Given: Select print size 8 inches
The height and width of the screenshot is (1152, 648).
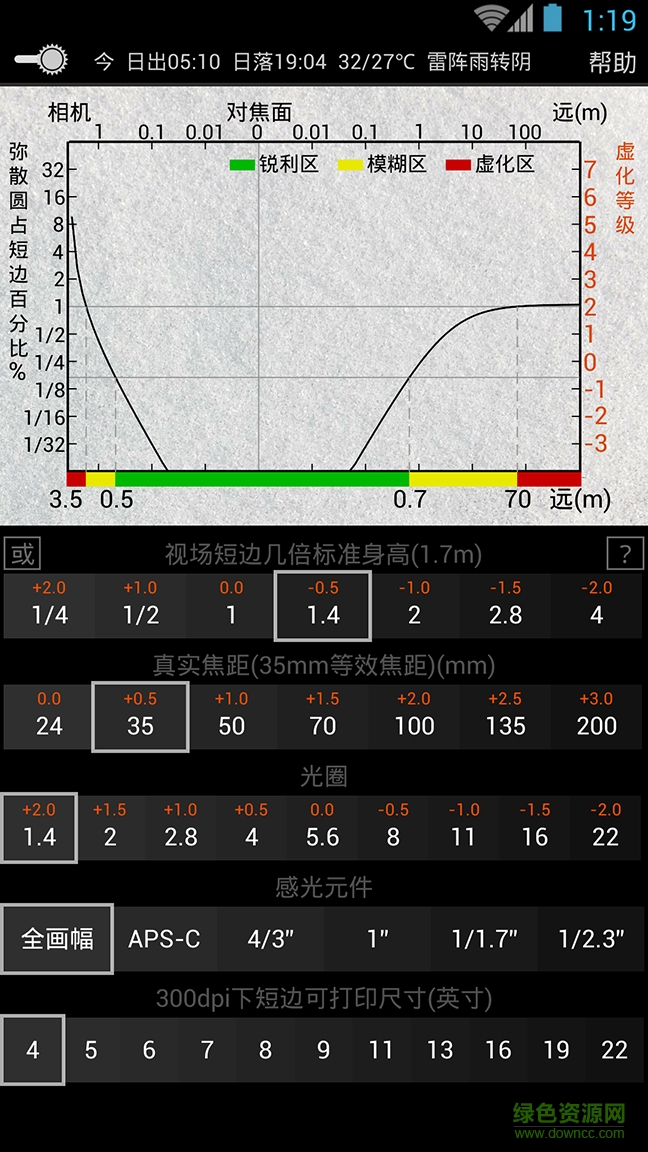Looking at the screenshot, I should coord(265,1050).
